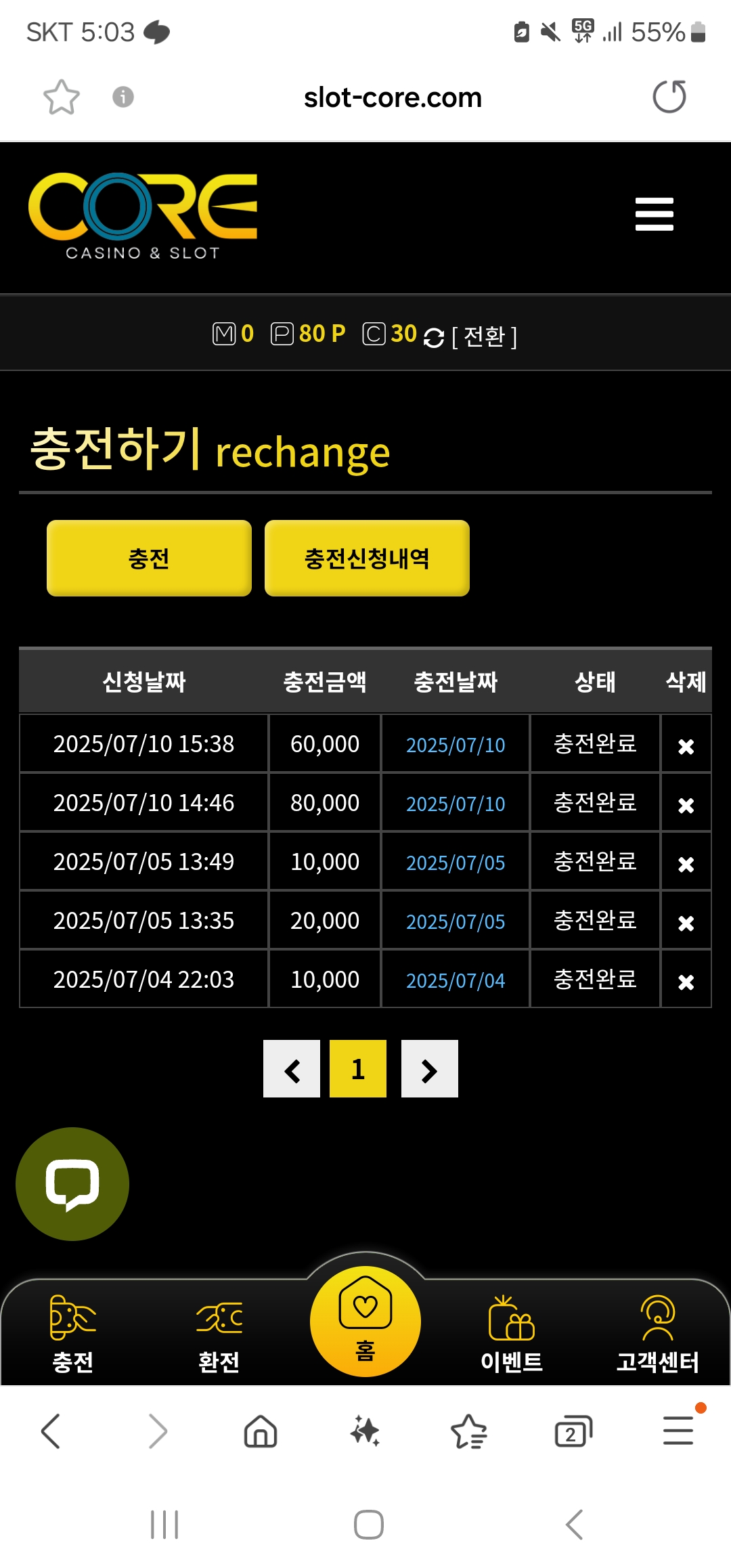This screenshot has width=731, height=1568.
Task: Open the browser tab switcher
Action: (x=573, y=1431)
